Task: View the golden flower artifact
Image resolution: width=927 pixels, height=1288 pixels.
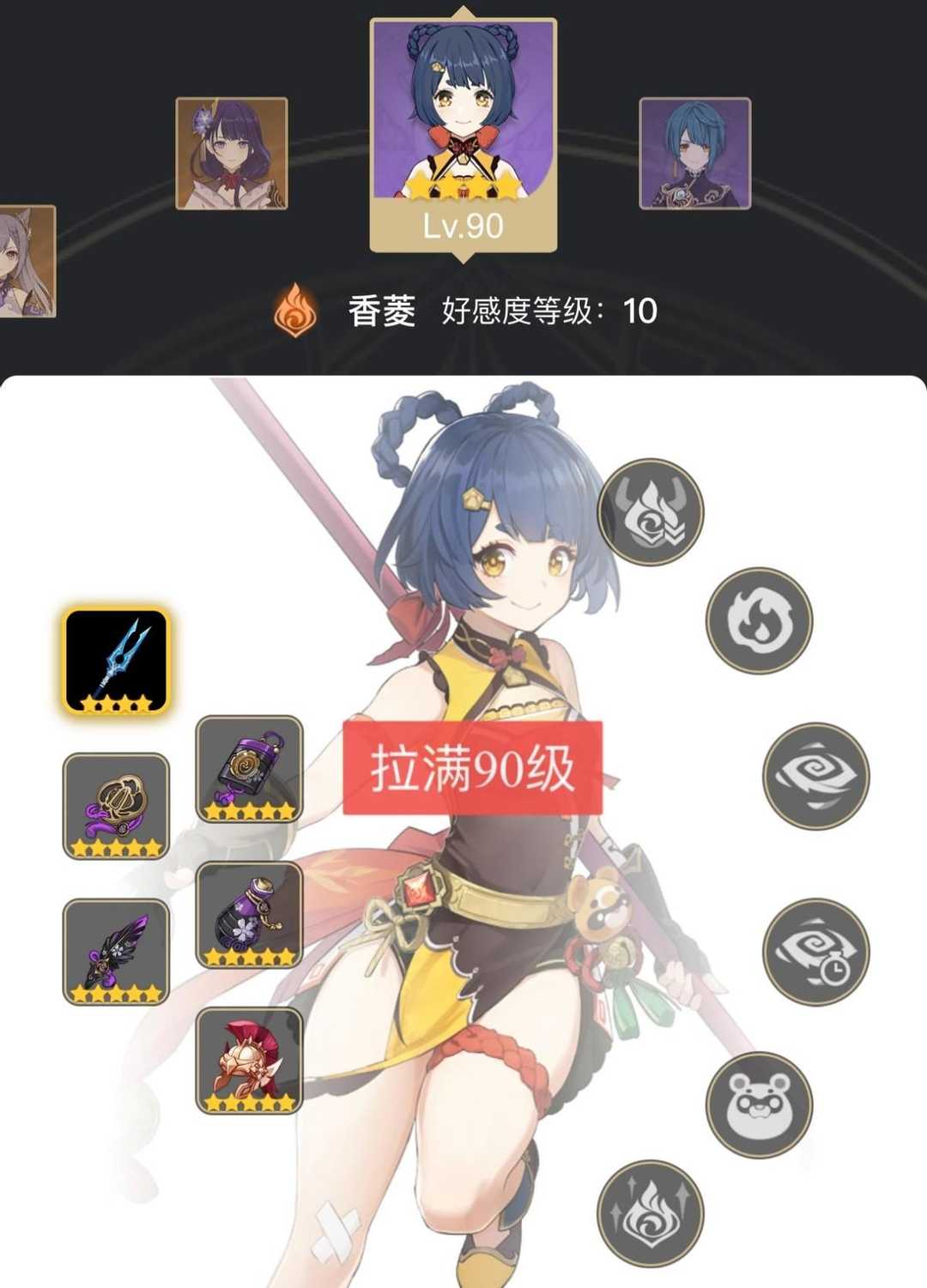Action: [x=116, y=806]
